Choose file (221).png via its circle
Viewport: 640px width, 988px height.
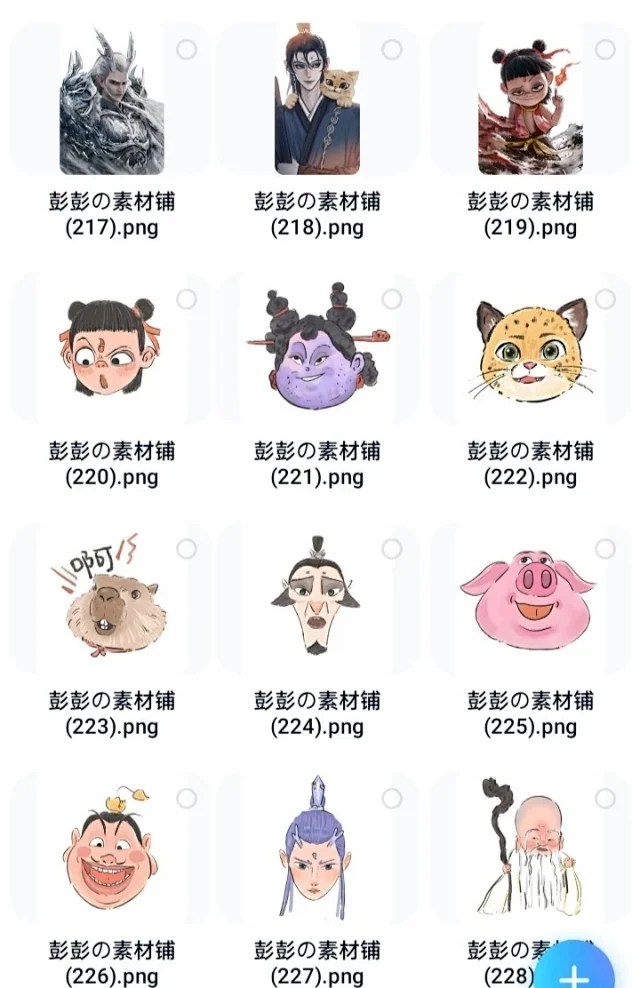click(392, 299)
